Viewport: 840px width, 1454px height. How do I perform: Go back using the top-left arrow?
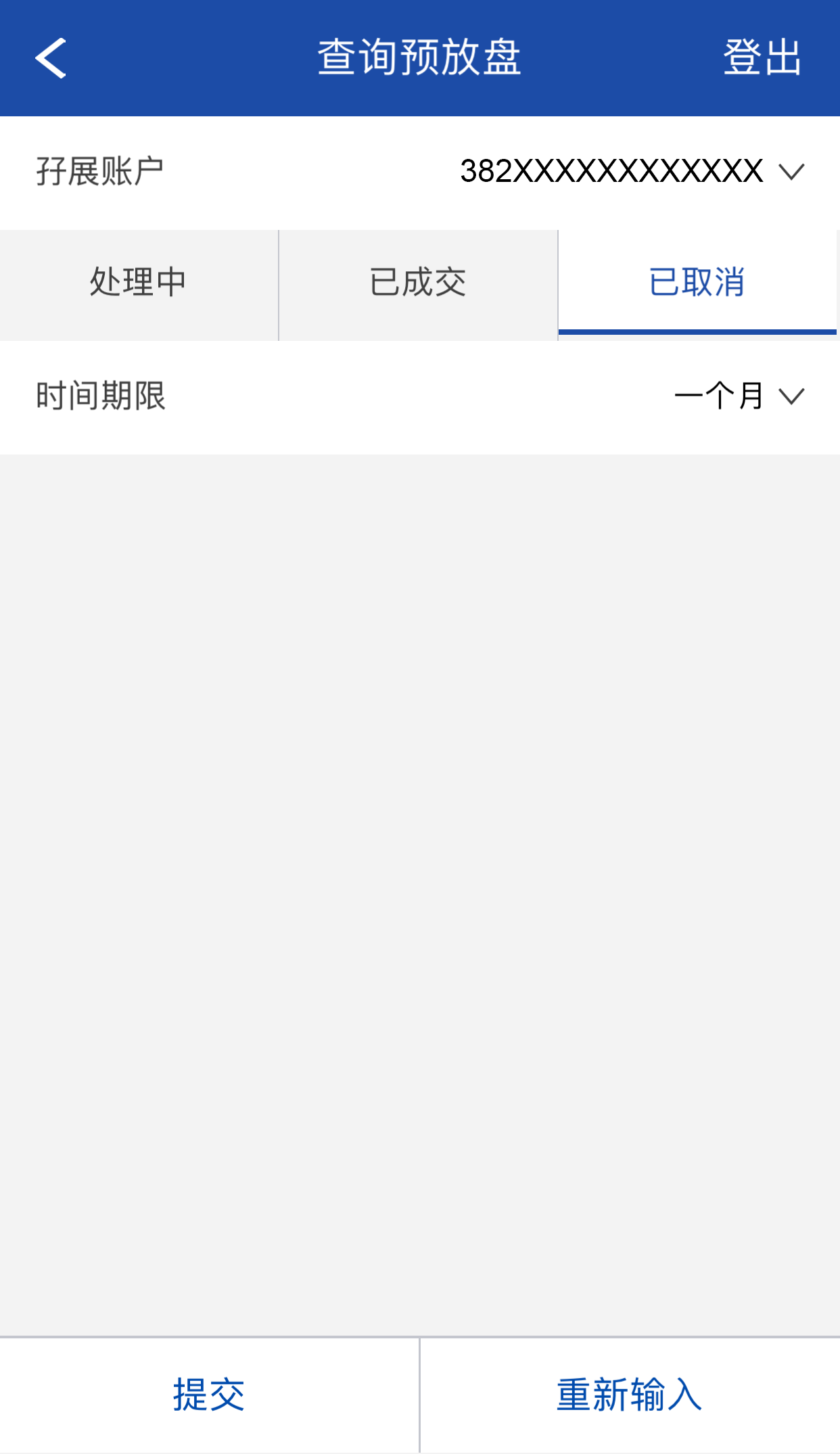[x=51, y=58]
